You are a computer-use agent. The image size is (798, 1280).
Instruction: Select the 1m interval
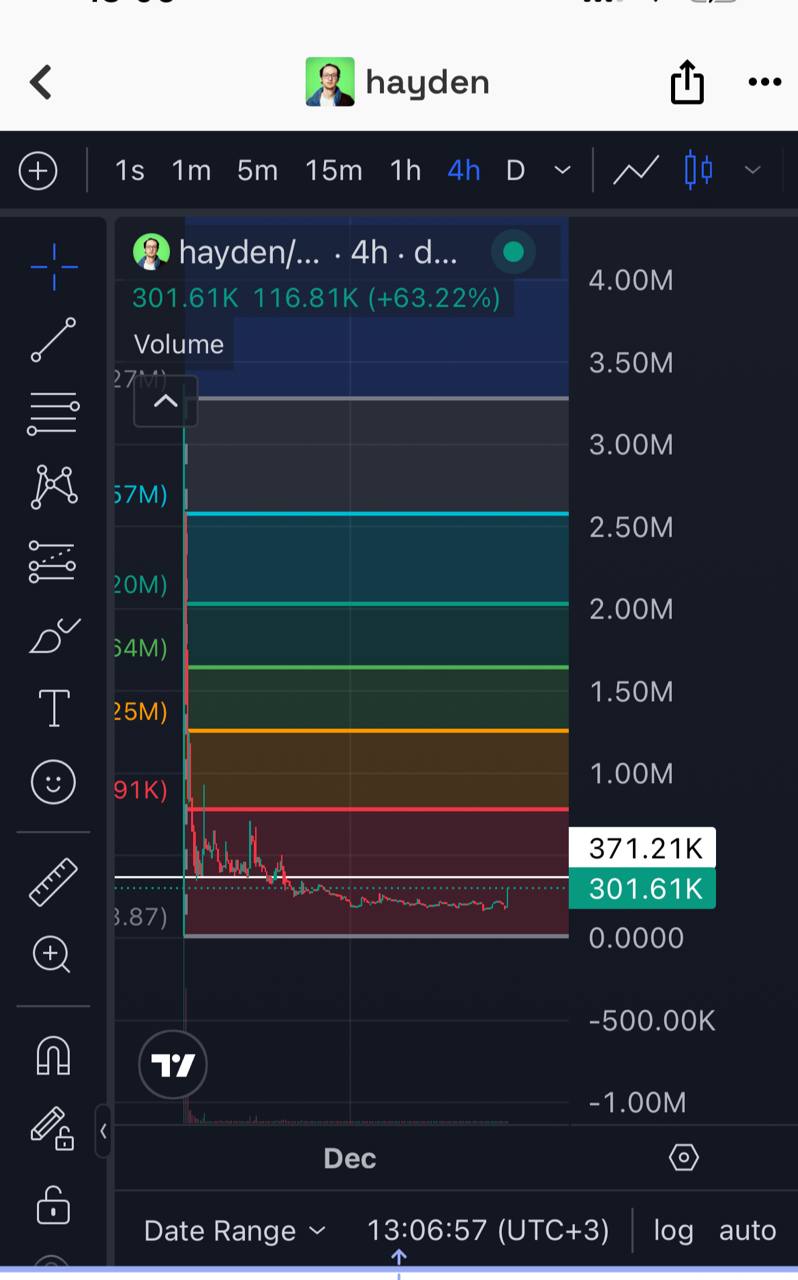pos(191,171)
